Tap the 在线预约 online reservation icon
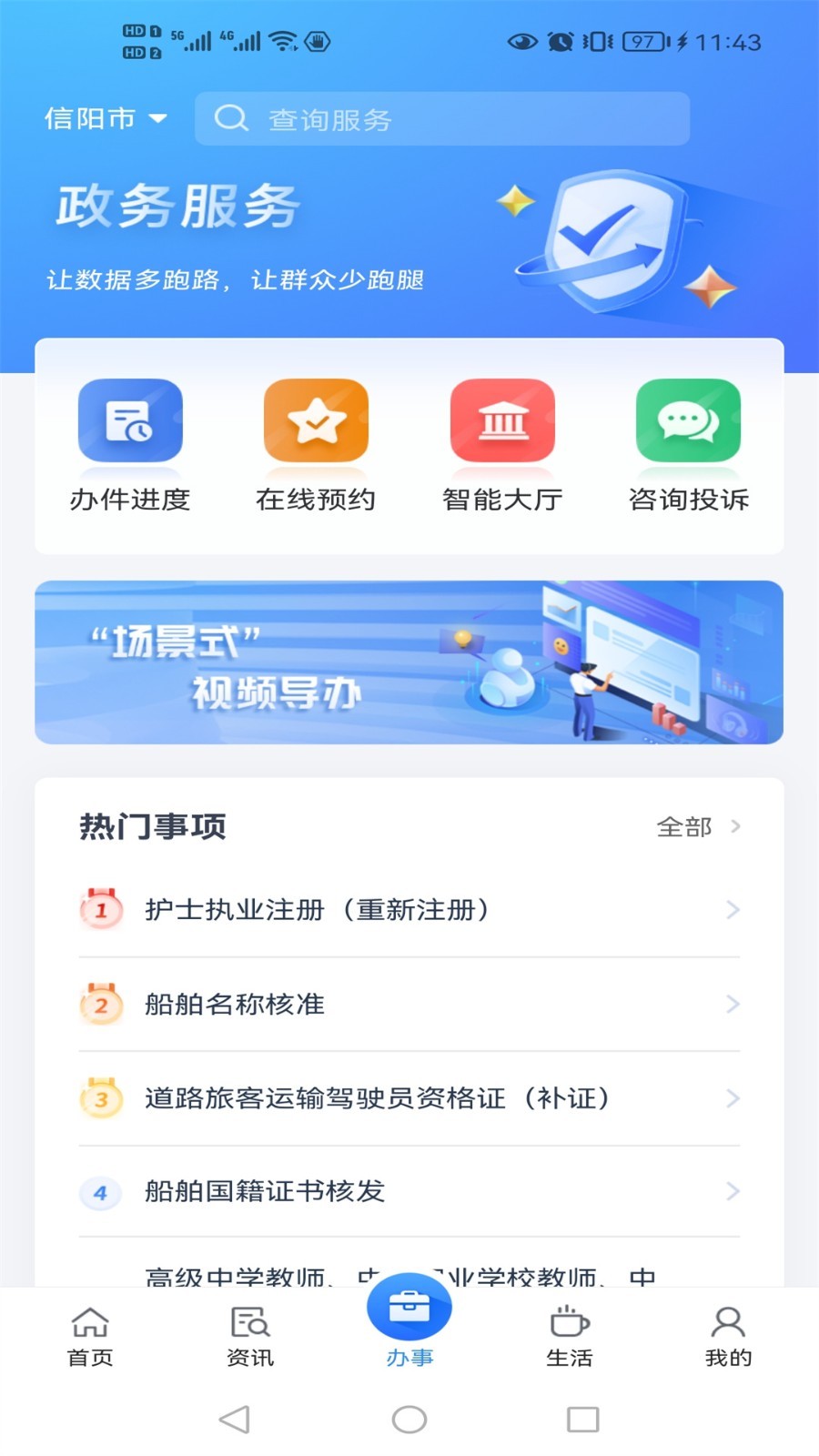 point(317,420)
